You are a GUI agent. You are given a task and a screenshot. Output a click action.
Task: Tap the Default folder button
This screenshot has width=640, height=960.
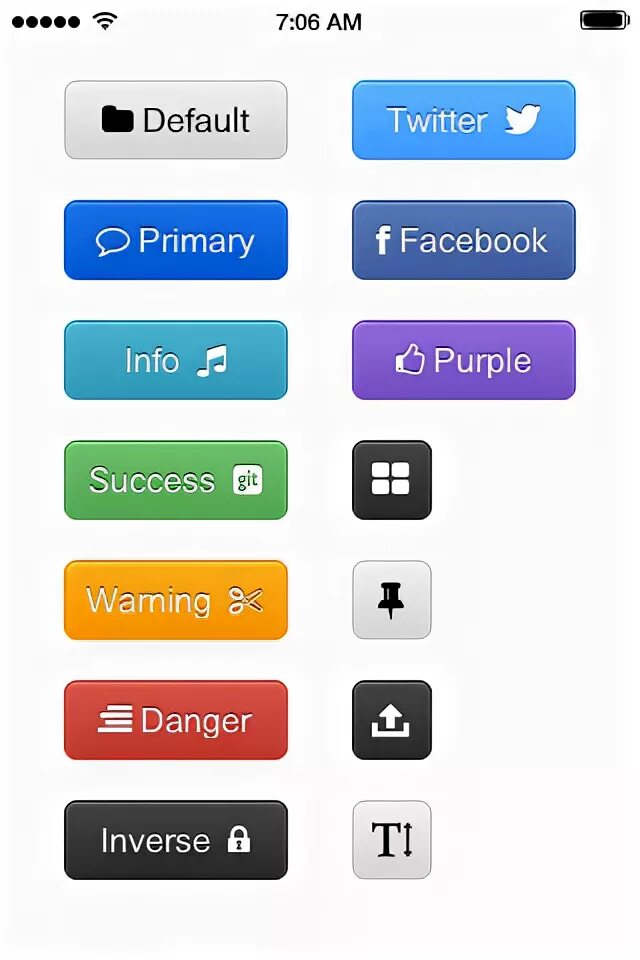tap(176, 120)
